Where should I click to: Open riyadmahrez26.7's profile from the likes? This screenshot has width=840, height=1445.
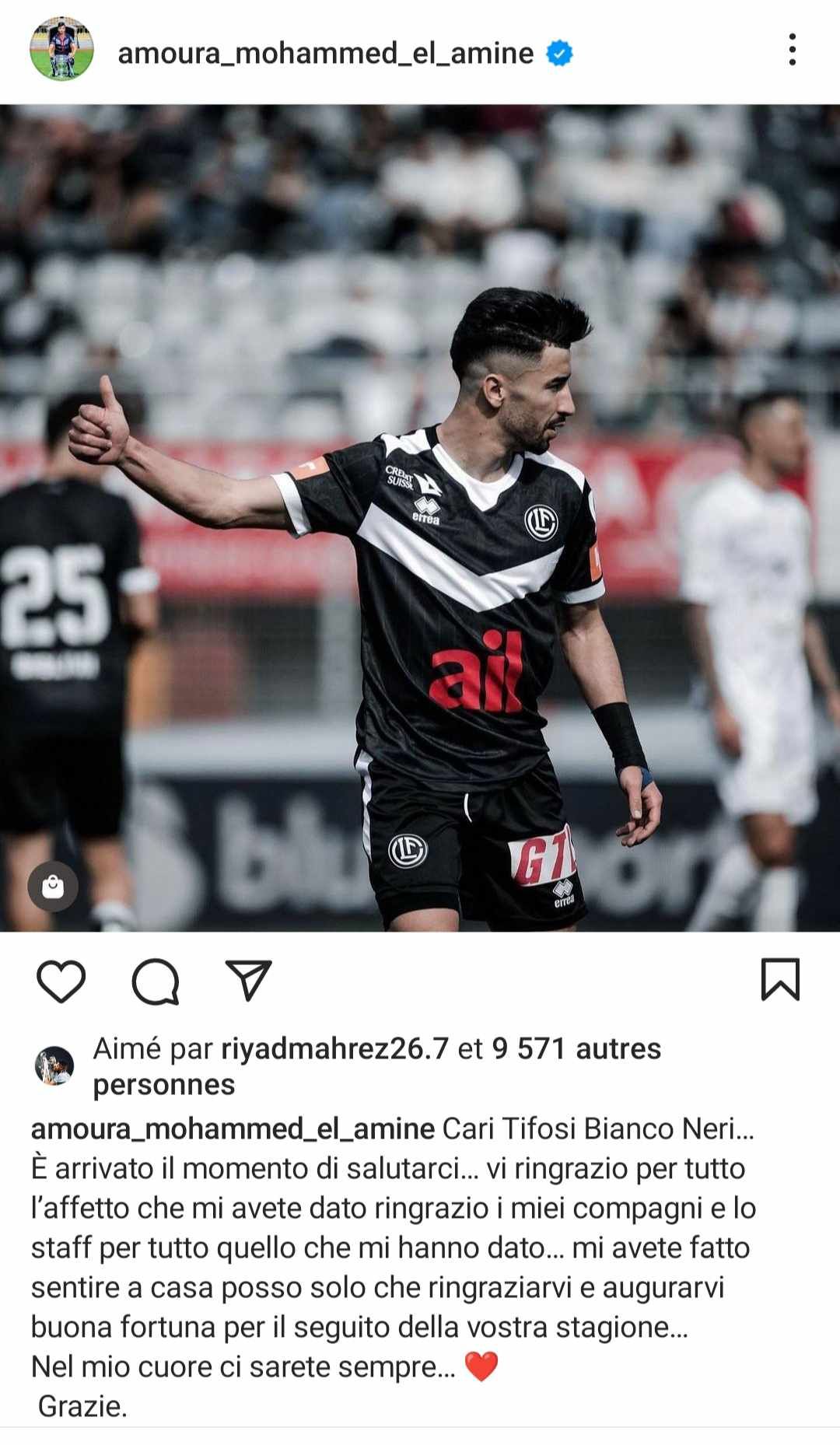tap(334, 1049)
